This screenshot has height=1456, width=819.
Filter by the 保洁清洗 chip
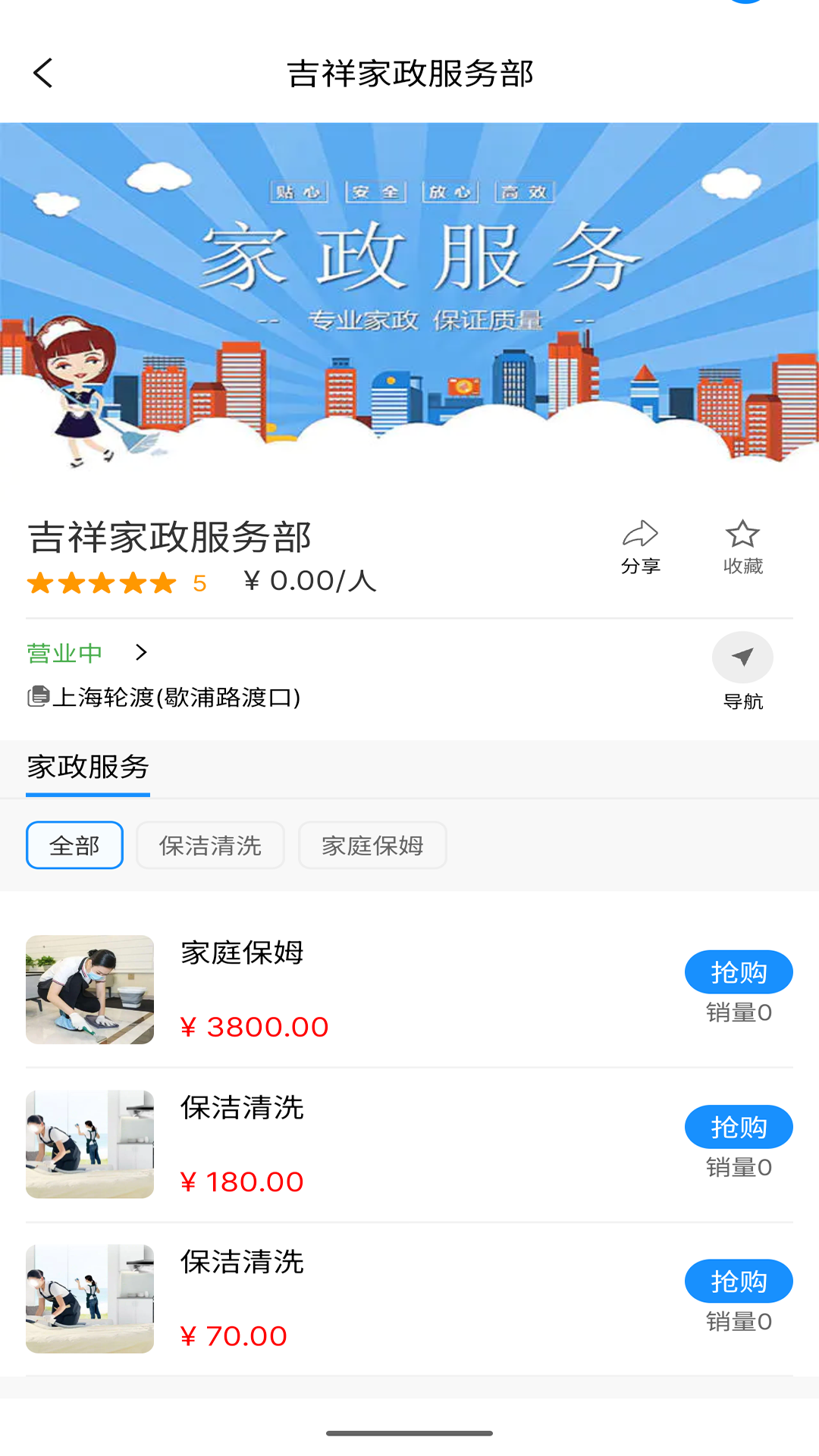tap(210, 846)
